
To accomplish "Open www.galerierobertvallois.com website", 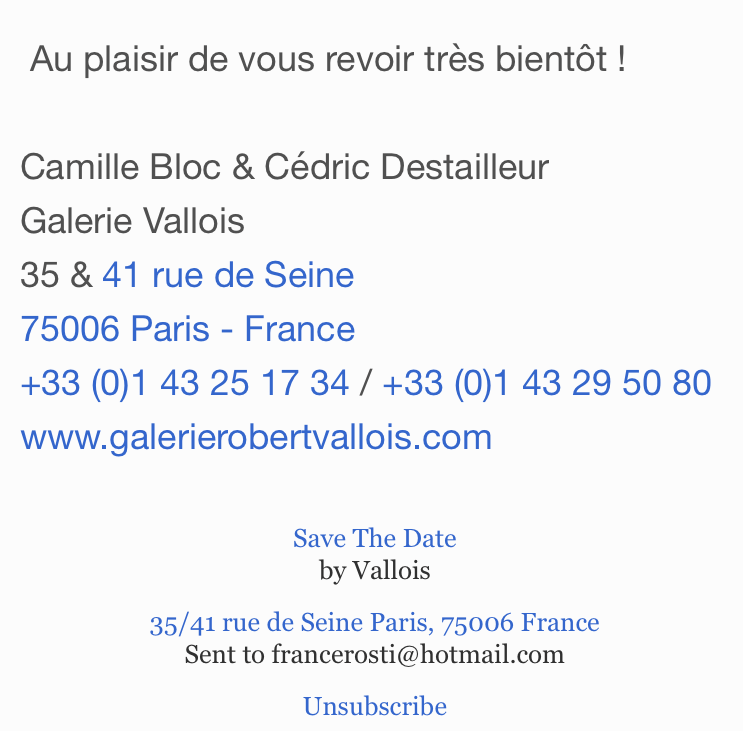I will click(x=256, y=437).
